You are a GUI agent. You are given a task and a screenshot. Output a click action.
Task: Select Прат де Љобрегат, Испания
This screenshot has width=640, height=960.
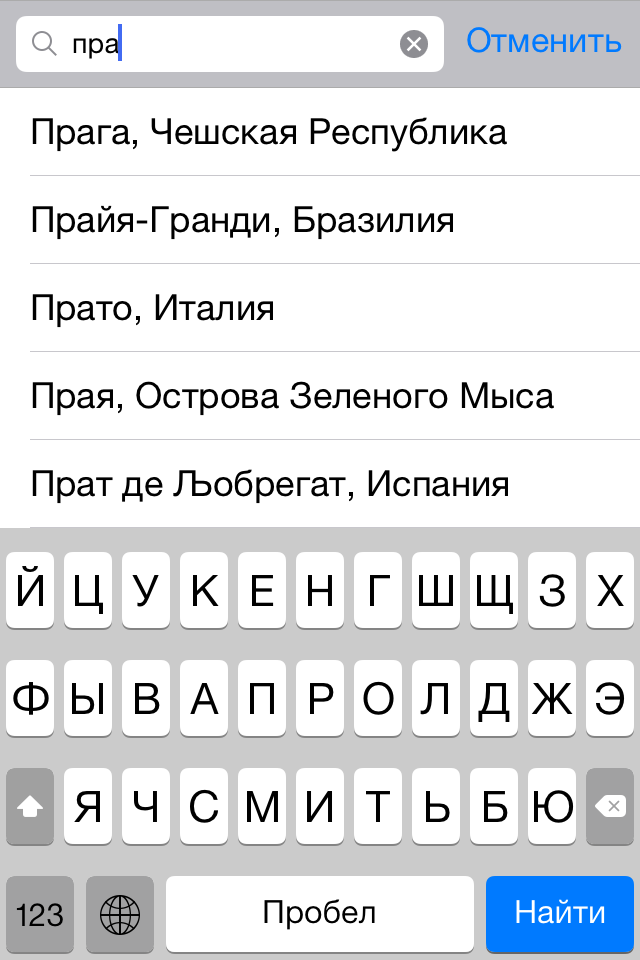270,484
